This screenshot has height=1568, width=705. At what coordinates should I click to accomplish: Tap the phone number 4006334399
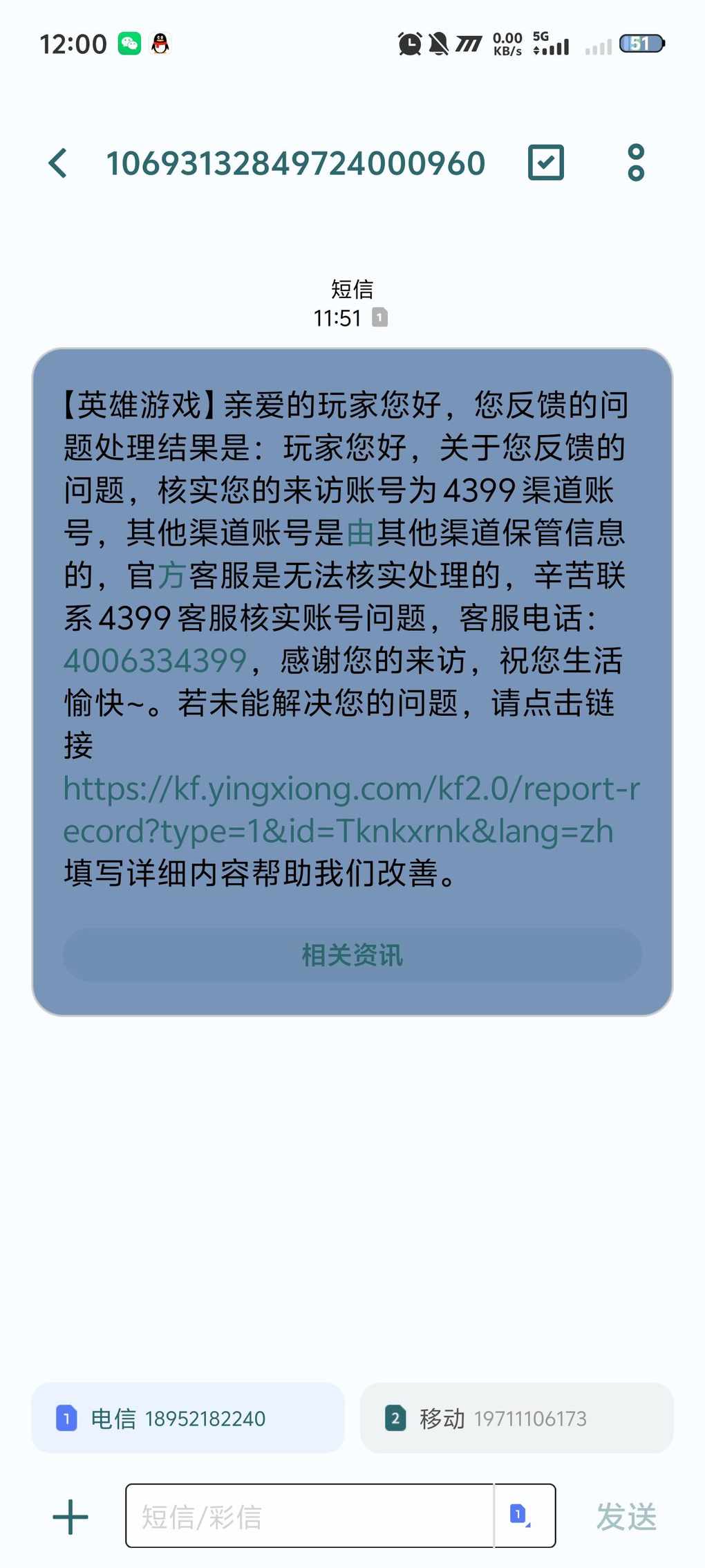tap(156, 661)
